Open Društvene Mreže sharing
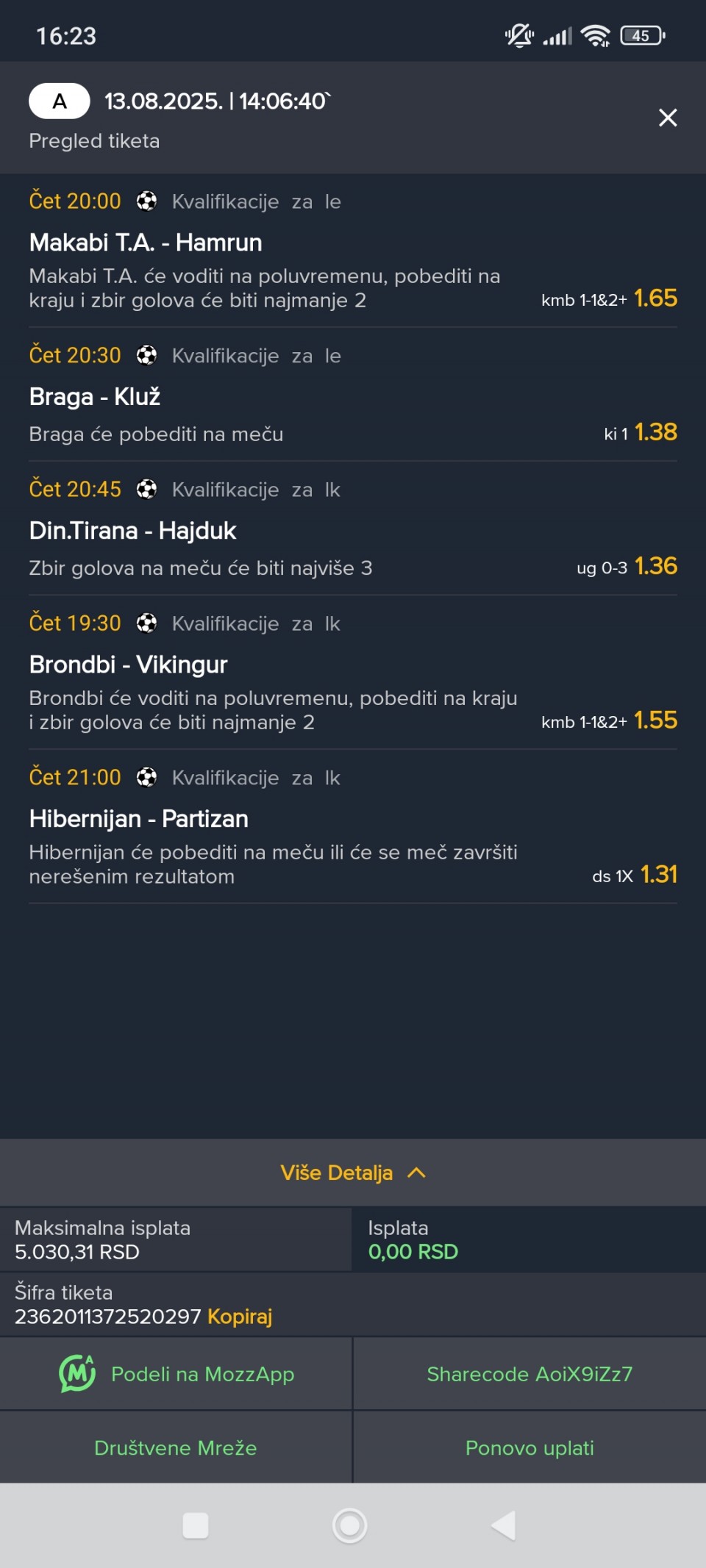Screen dimensions: 706x1568 tap(176, 1447)
